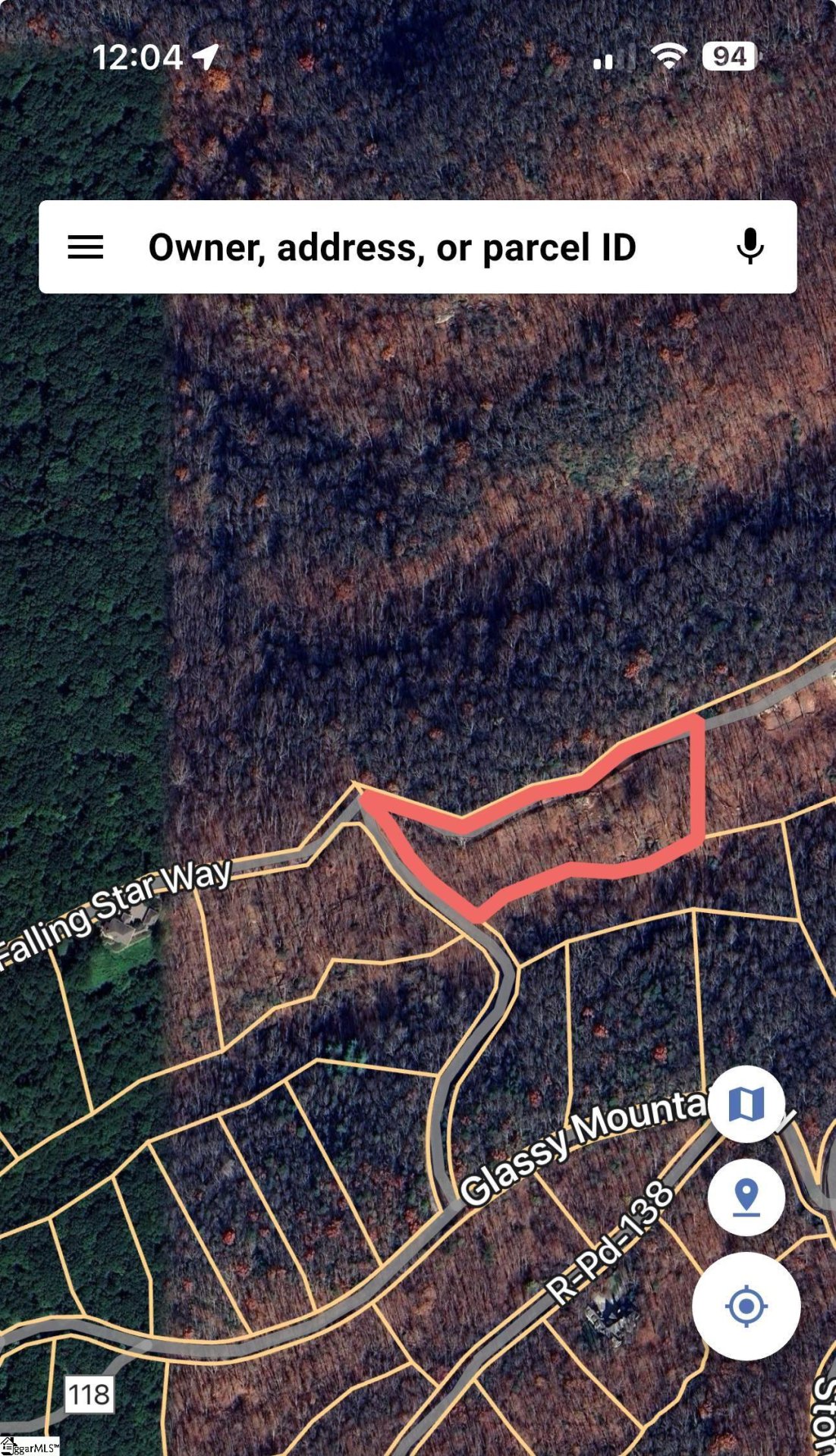This screenshot has height=1456, width=836.
Task: Start voice search with the microphone
Action: tap(750, 247)
